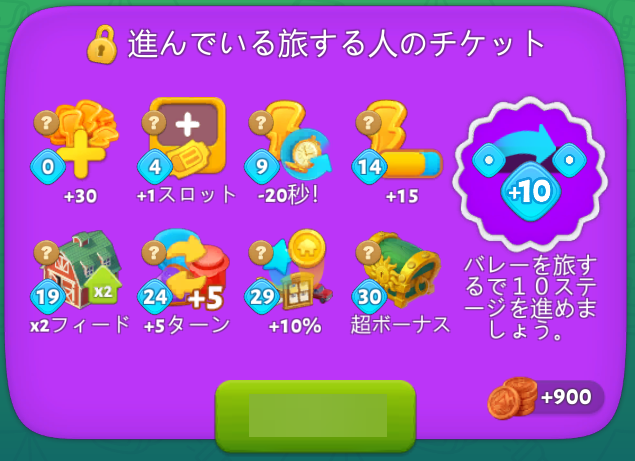Tap the help icon on the 超ボーナス chest

tap(366, 251)
